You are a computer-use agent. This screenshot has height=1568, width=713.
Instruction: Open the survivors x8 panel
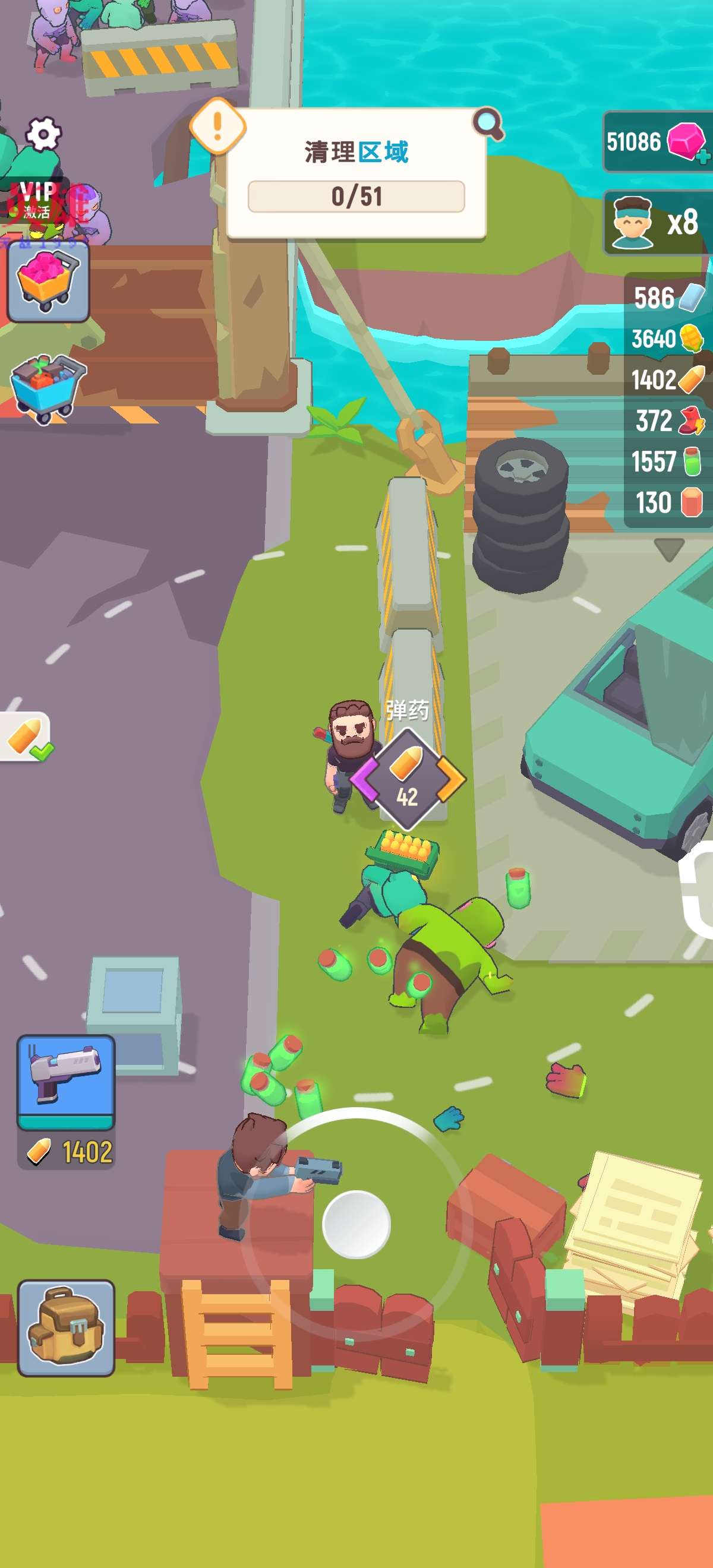tap(658, 223)
